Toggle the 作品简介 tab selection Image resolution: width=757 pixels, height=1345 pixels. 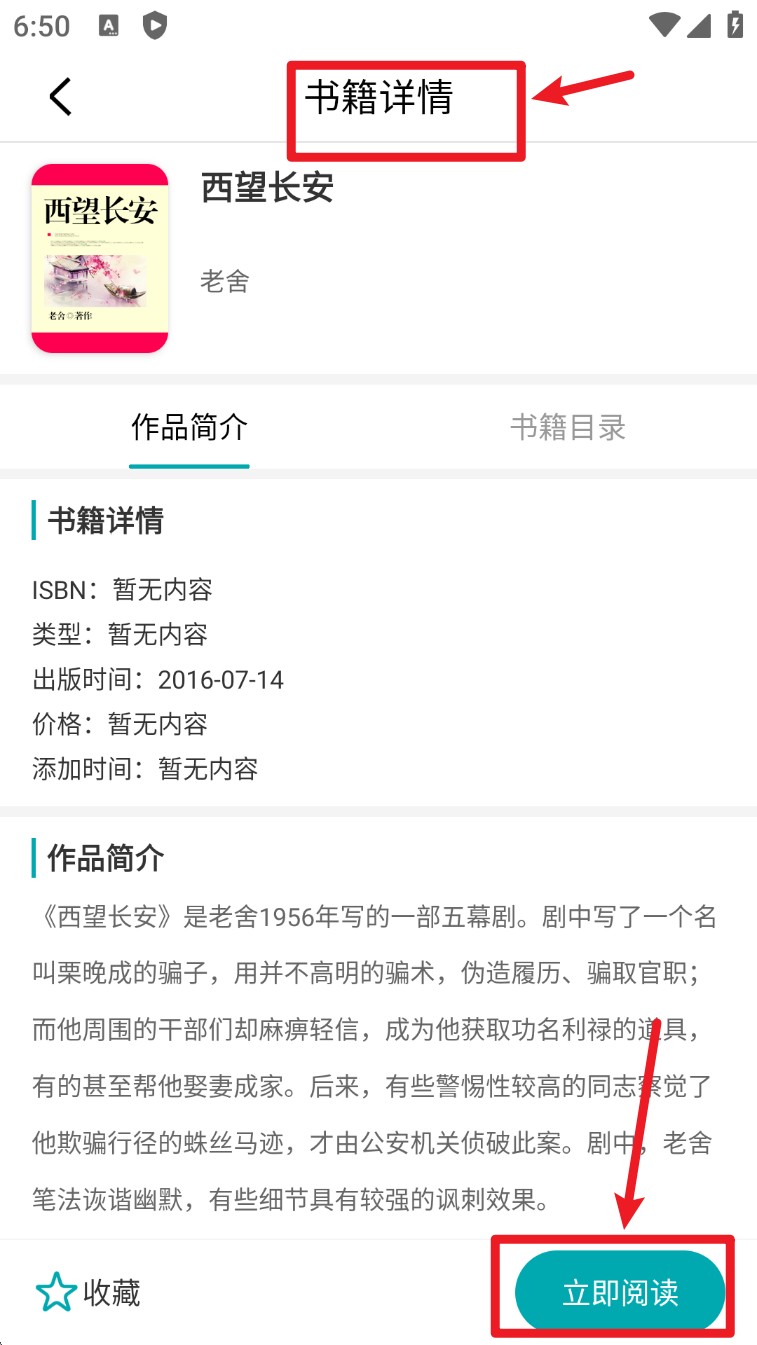click(x=189, y=427)
